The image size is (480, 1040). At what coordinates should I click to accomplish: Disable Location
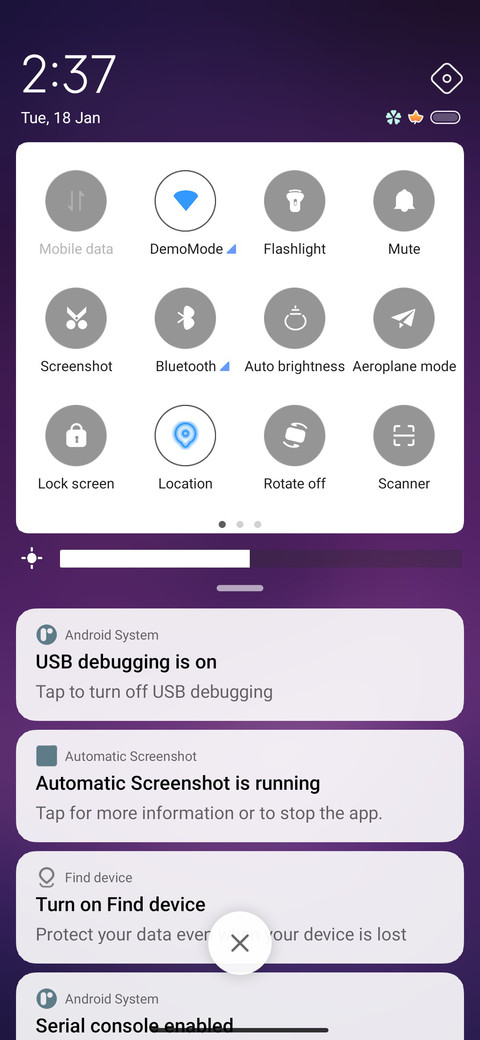coord(185,435)
